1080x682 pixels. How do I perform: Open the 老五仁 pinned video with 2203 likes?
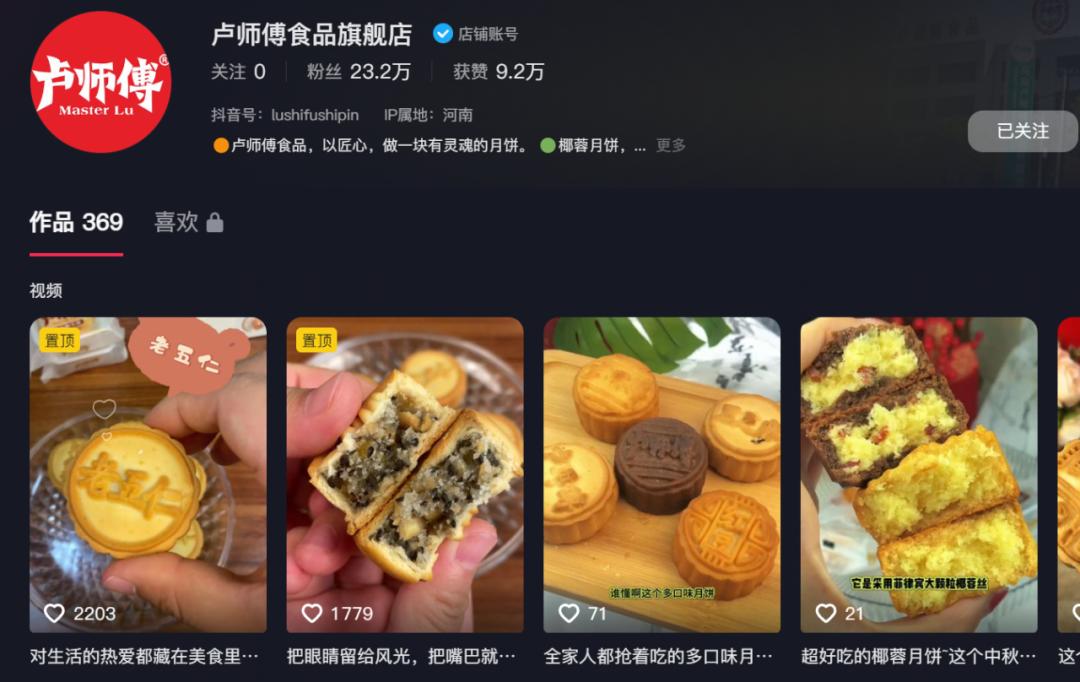[x=148, y=474]
